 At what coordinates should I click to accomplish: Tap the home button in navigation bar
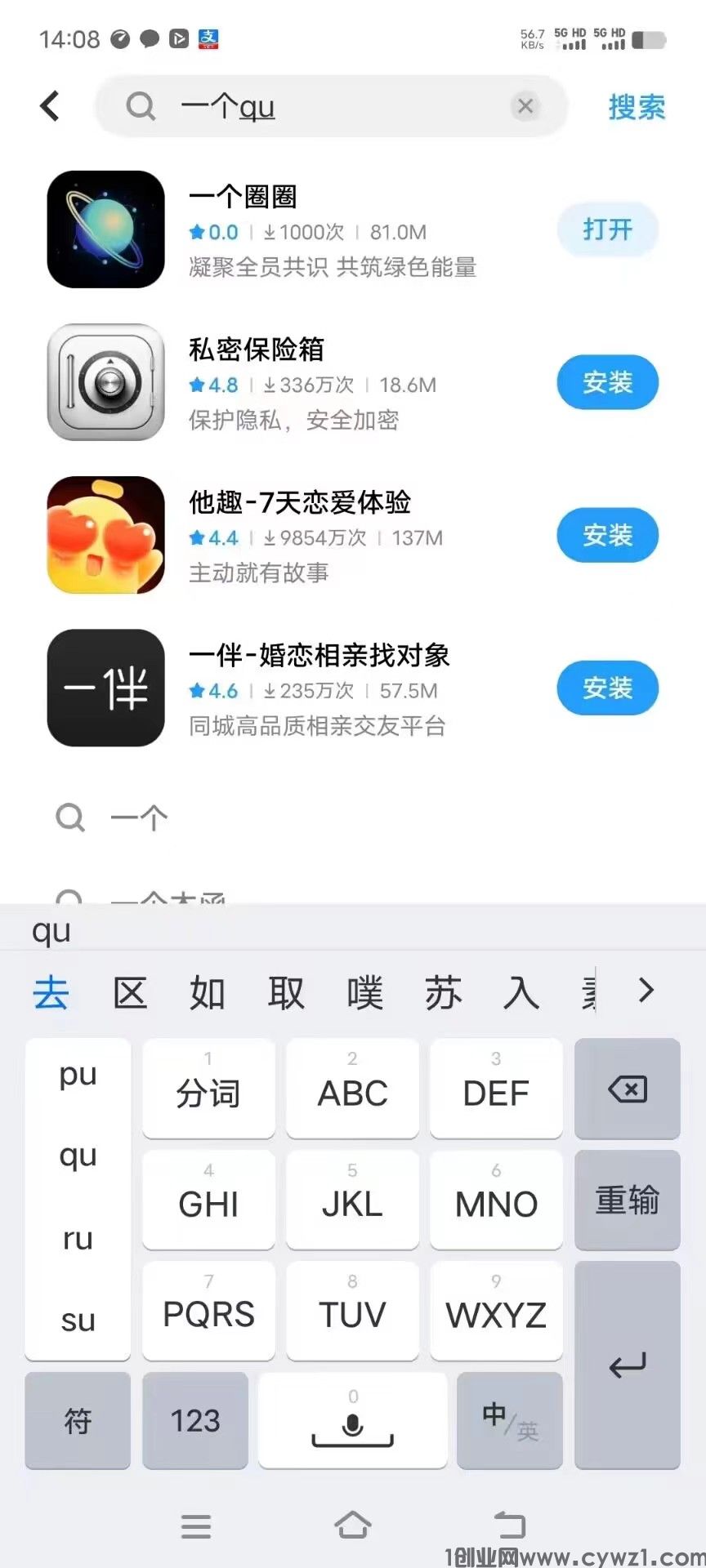click(x=352, y=1524)
